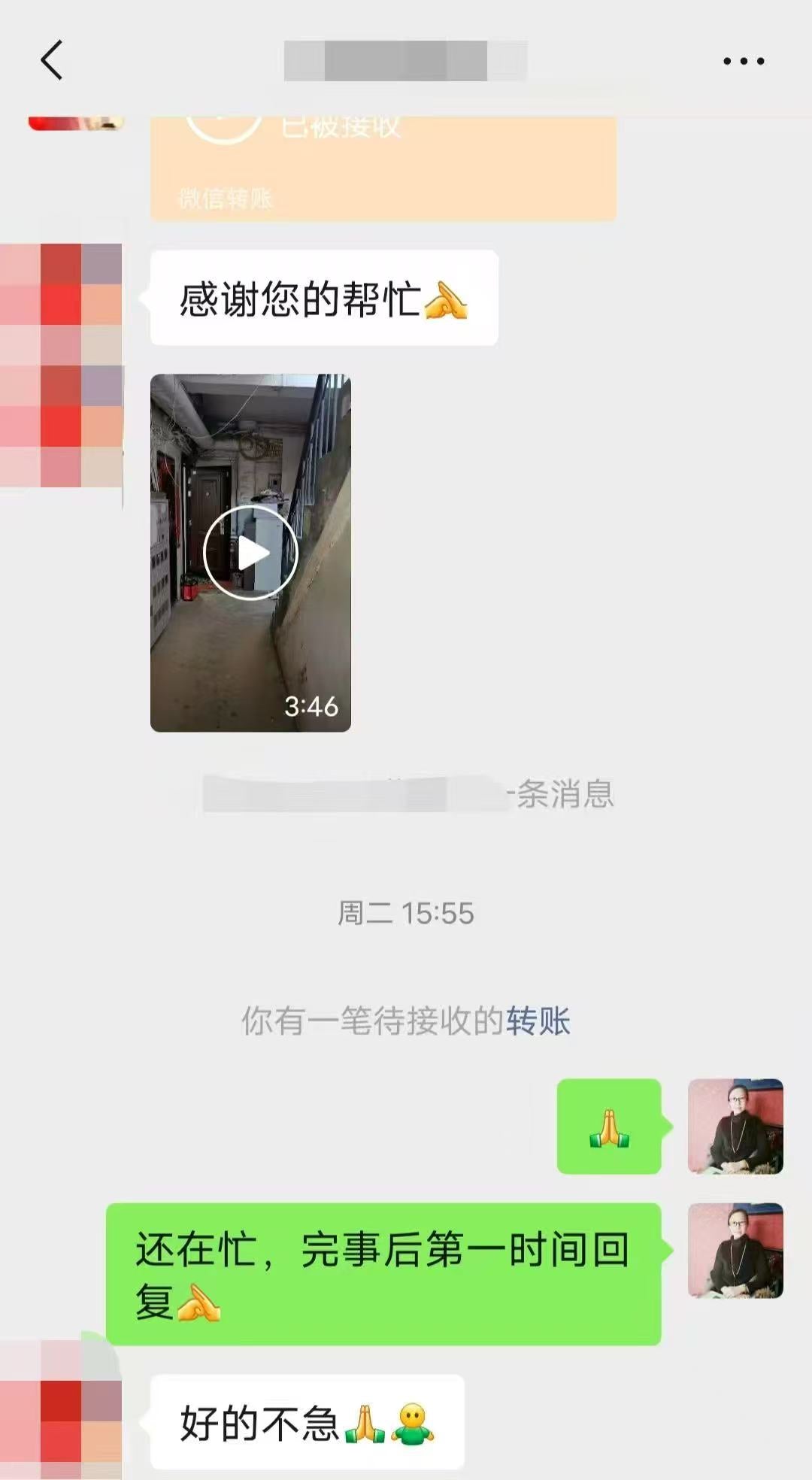812x1480 pixels.
Task: Open the 转账 link for pending transfer
Action: (x=538, y=1021)
